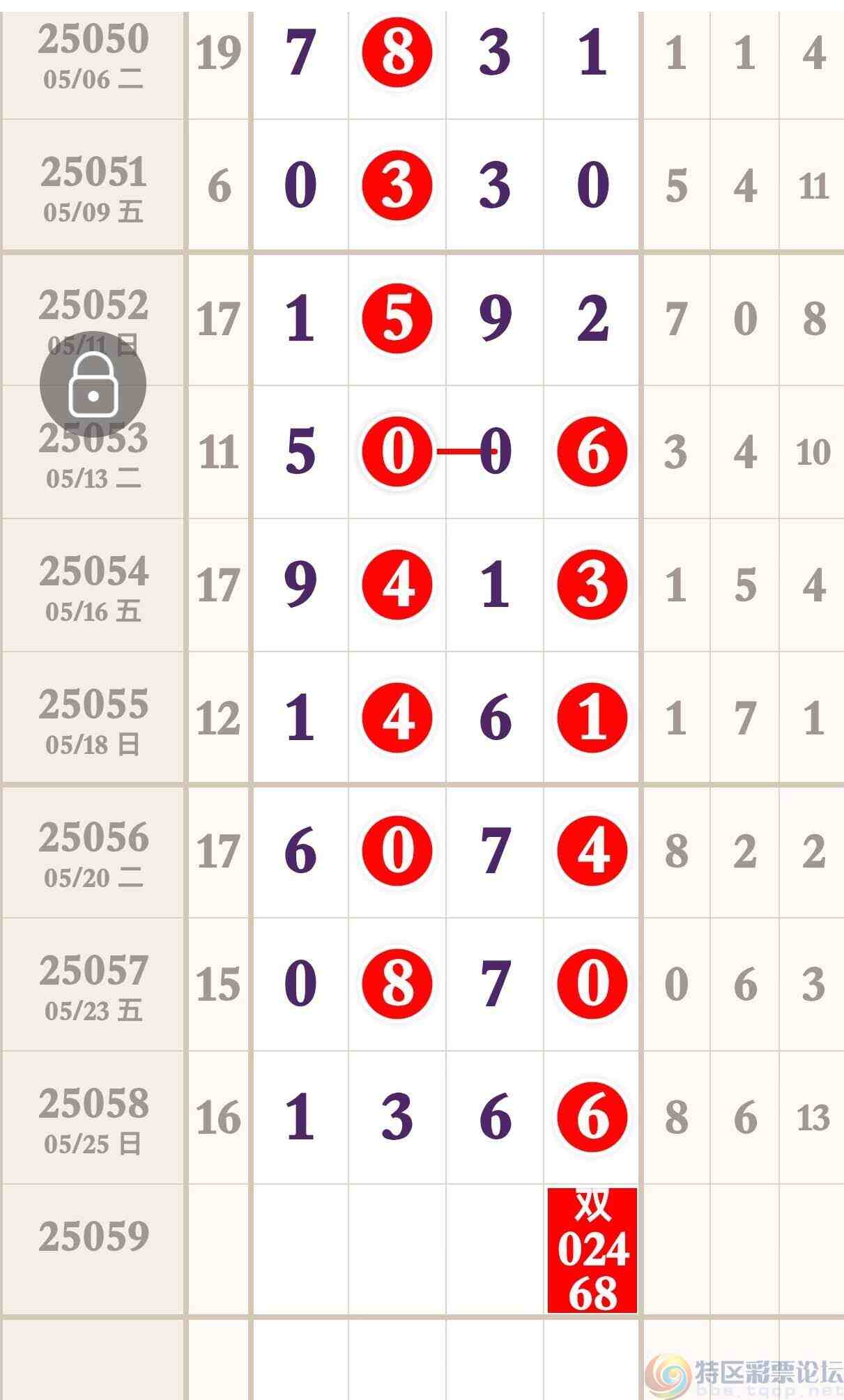Tap the floating lock icon
The image size is (844, 1400).
93,385
